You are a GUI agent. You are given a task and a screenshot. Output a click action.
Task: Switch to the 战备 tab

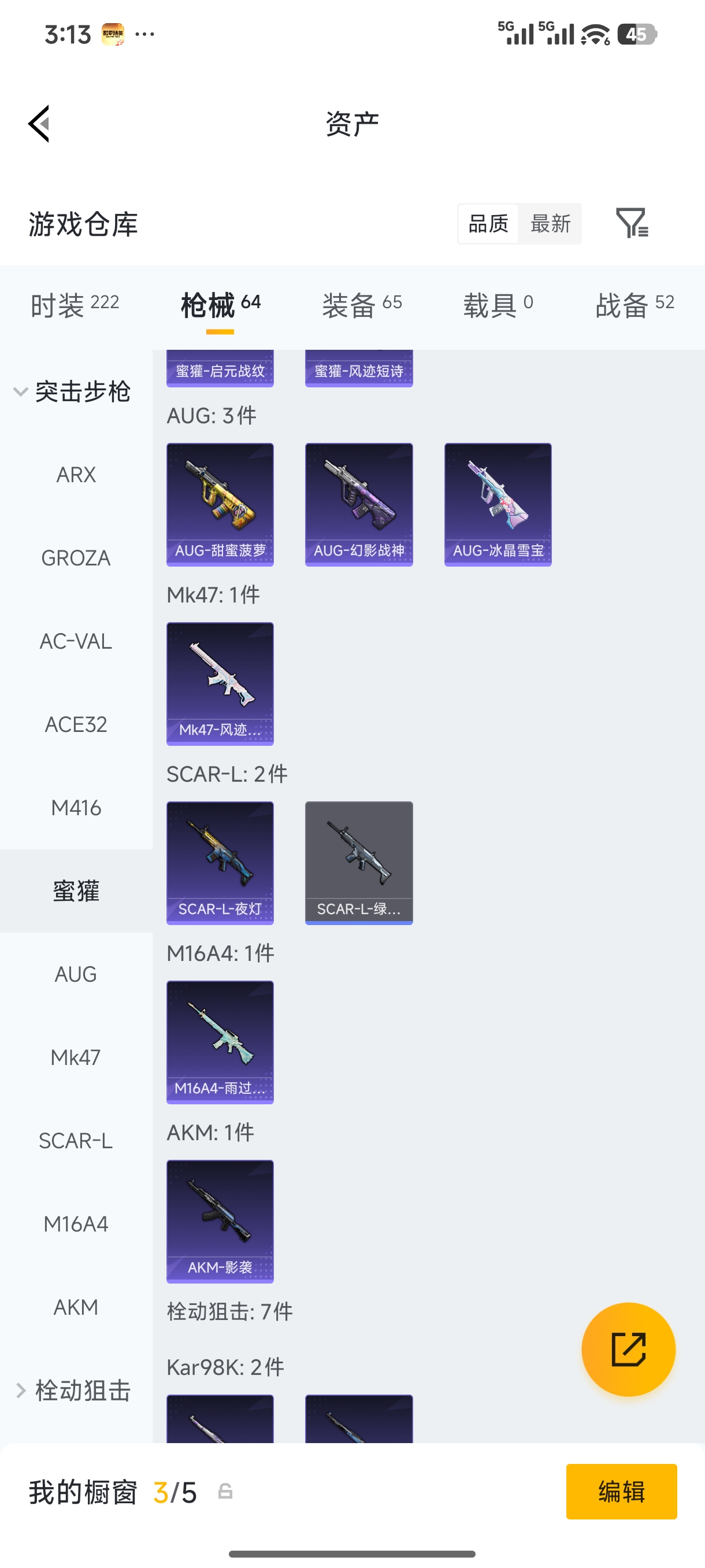click(x=634, y=304)
